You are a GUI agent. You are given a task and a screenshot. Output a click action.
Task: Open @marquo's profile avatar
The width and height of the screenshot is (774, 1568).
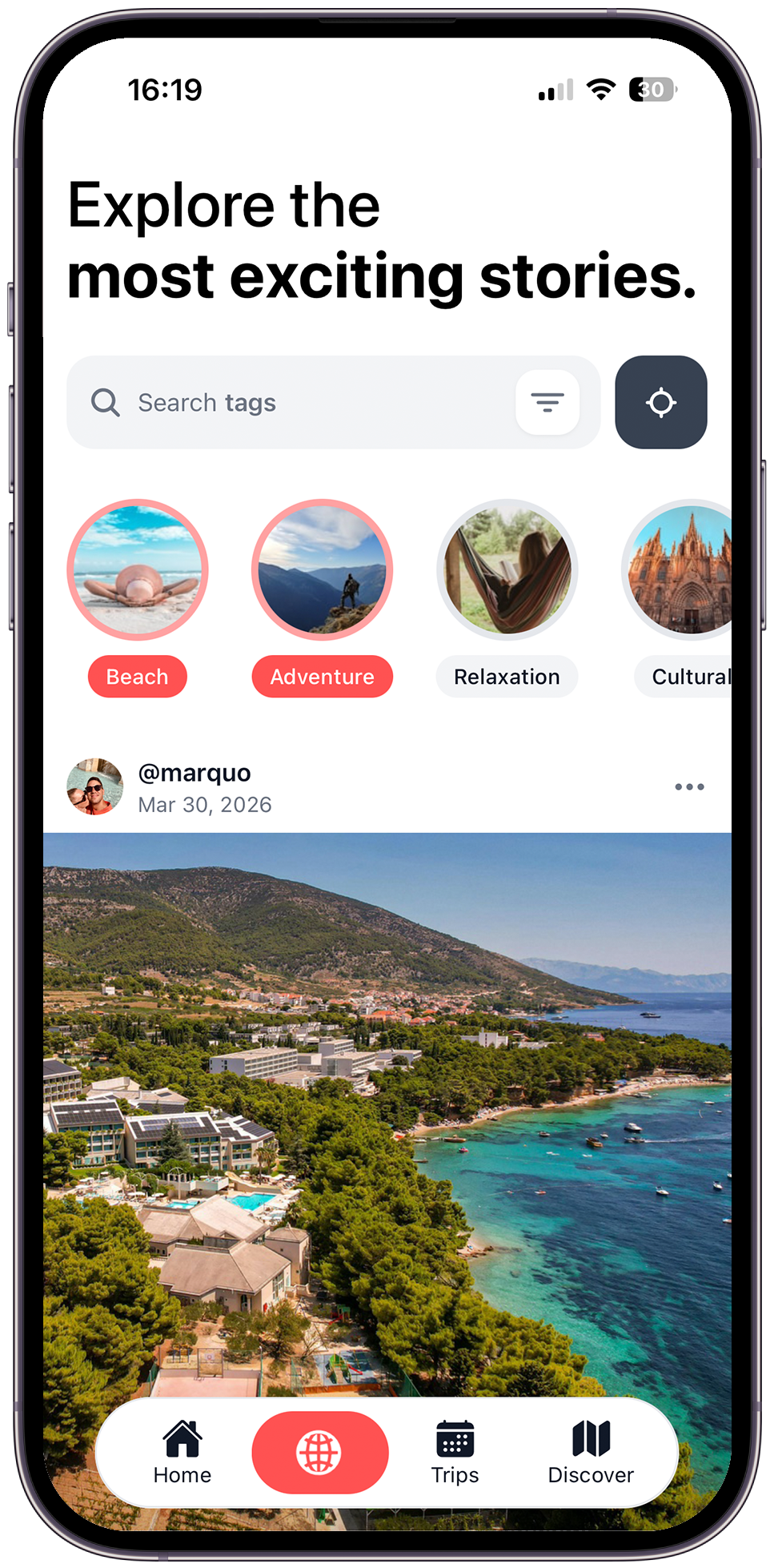click(95, 787)
